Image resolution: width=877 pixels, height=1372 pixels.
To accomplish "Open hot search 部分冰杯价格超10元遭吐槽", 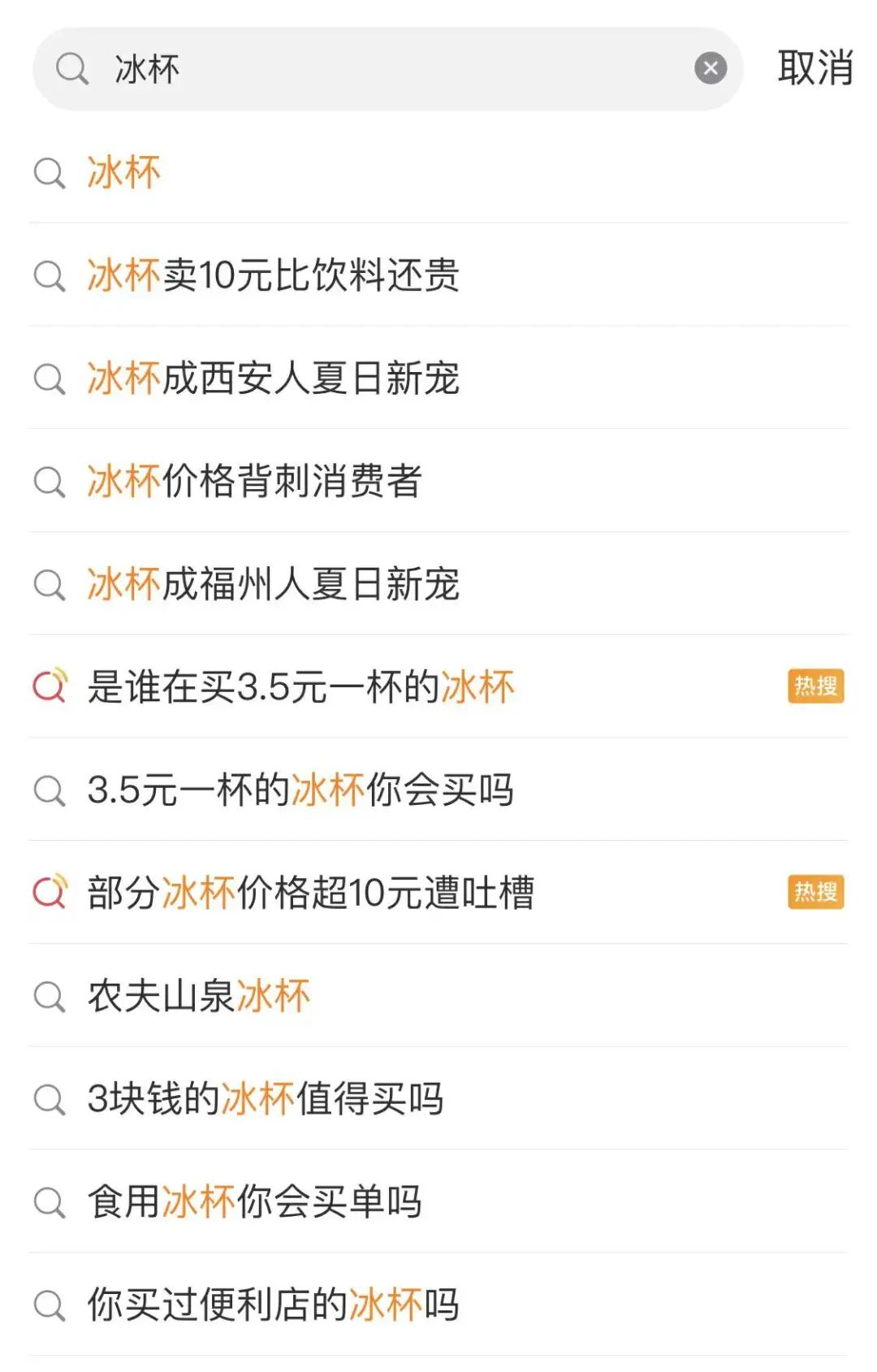I will (310, 893).
